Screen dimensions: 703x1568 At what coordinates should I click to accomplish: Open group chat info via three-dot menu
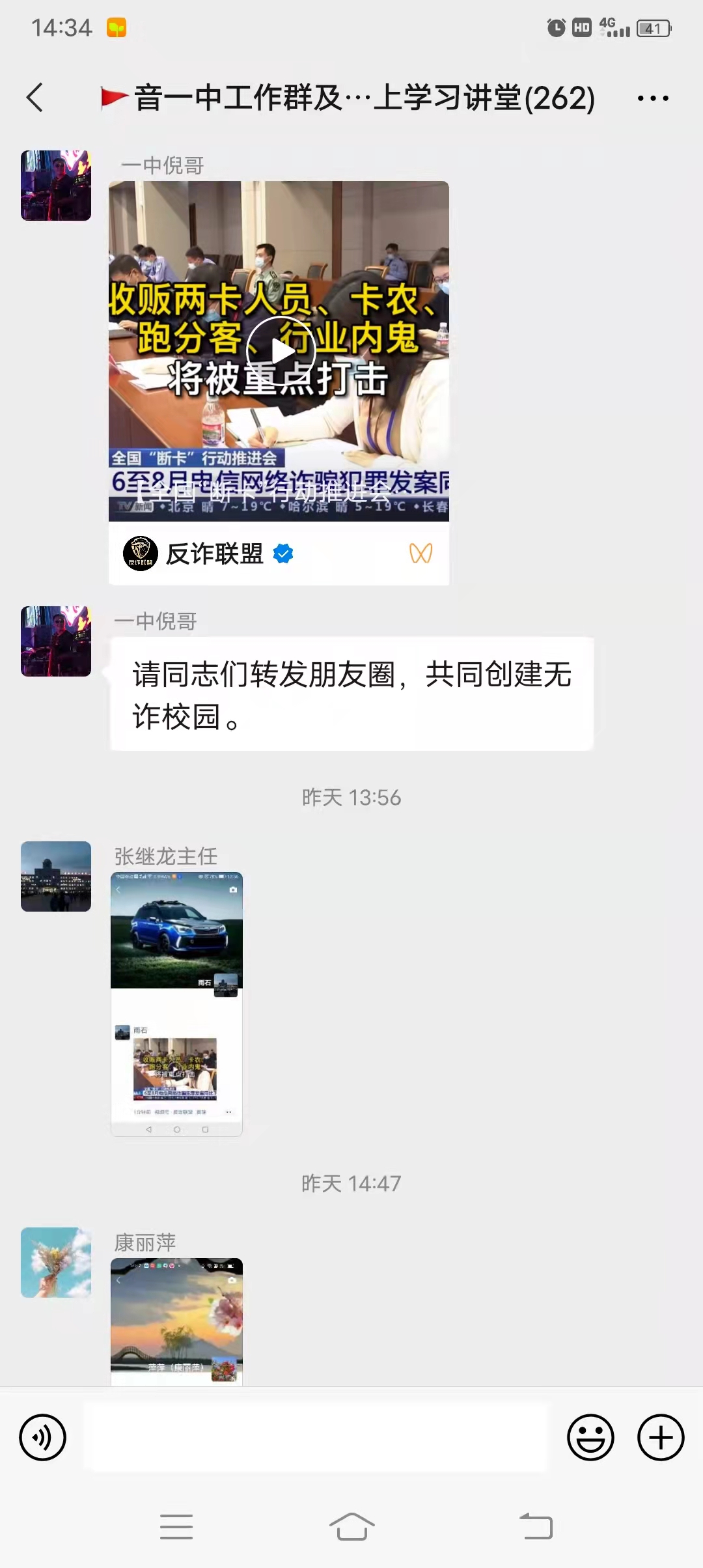652,98
